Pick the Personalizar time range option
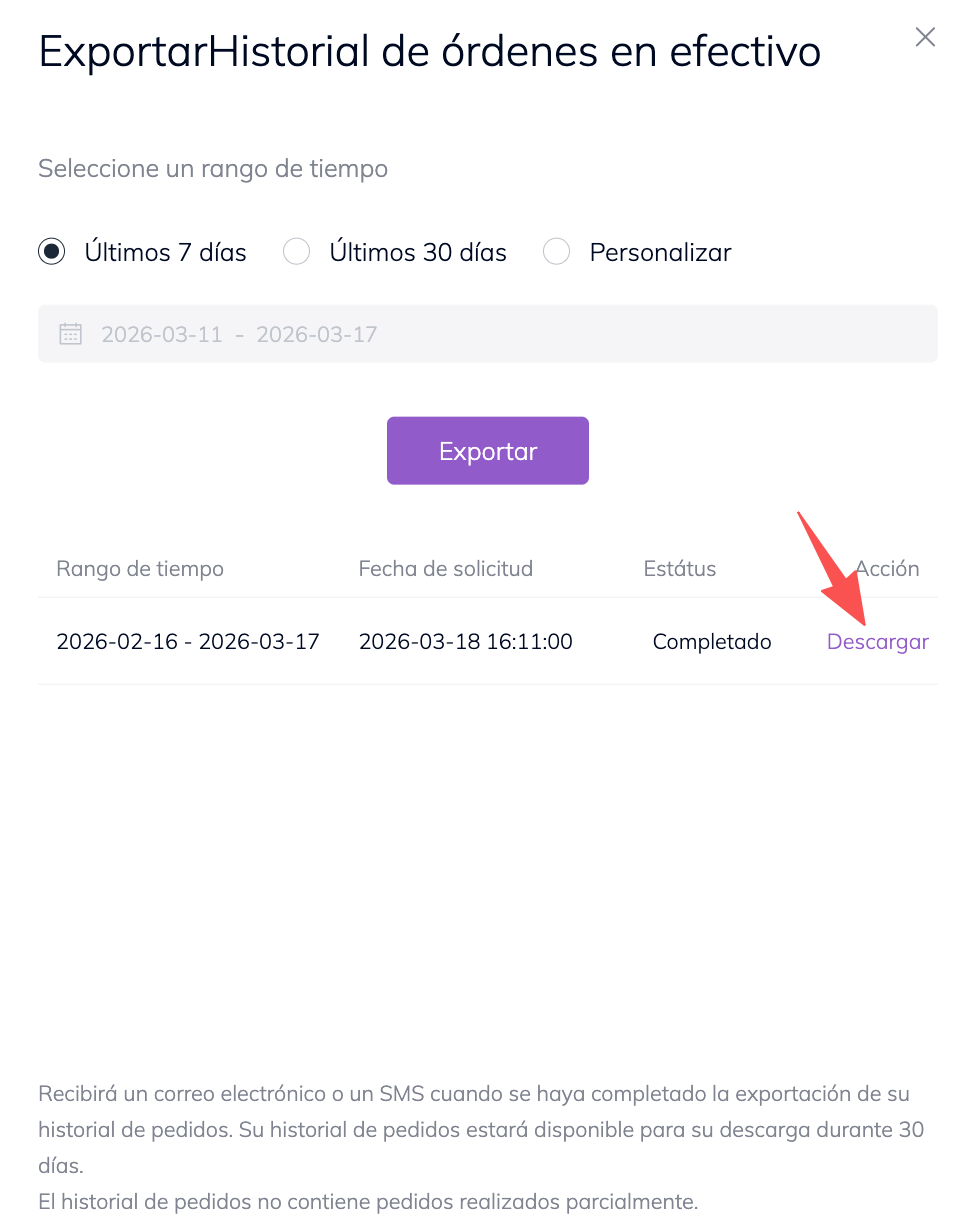 click(x=557, y=252)
